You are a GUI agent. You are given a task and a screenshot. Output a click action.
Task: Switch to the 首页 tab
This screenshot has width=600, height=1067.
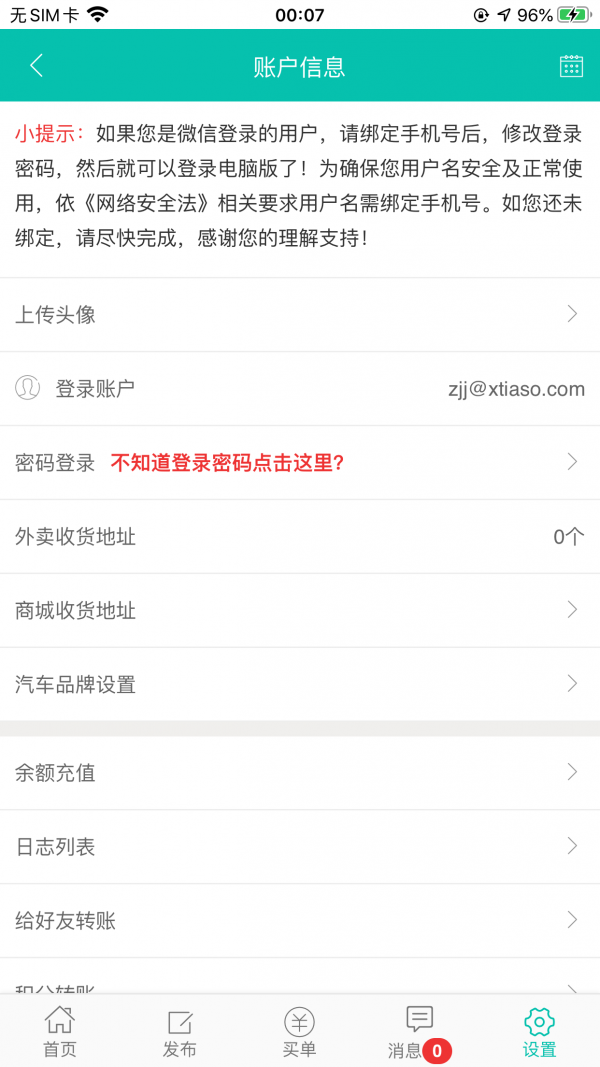pos(60,1032)
